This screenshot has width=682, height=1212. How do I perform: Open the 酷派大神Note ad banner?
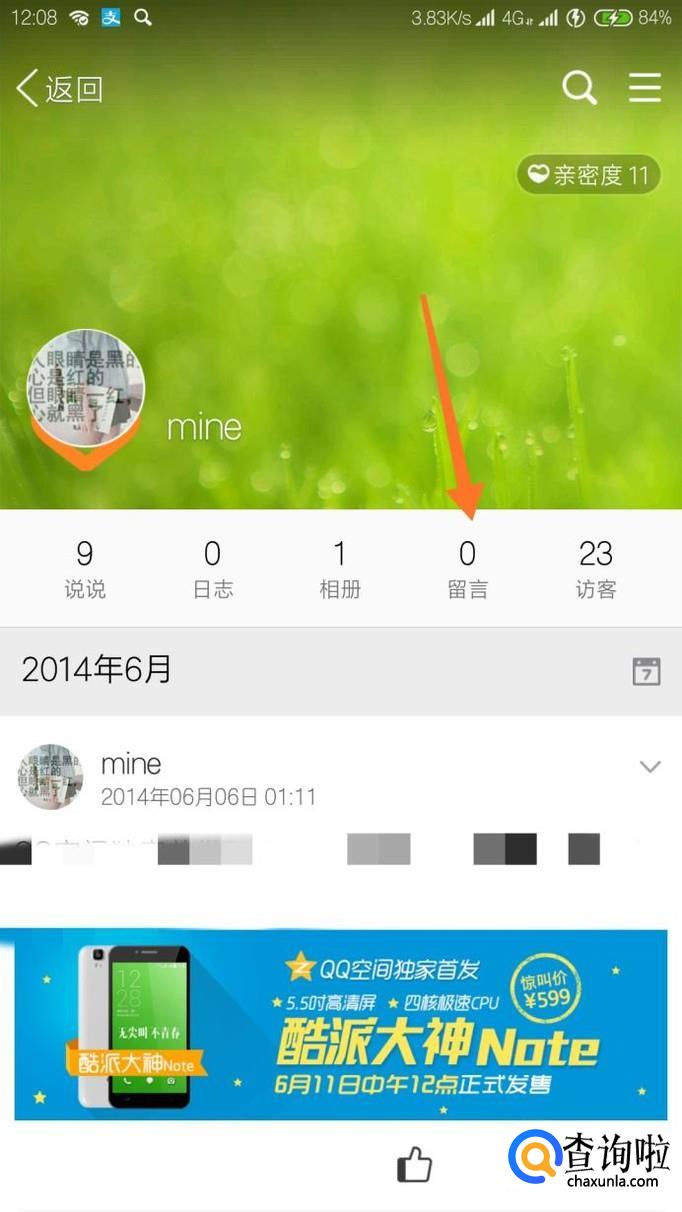(340, 1024)
